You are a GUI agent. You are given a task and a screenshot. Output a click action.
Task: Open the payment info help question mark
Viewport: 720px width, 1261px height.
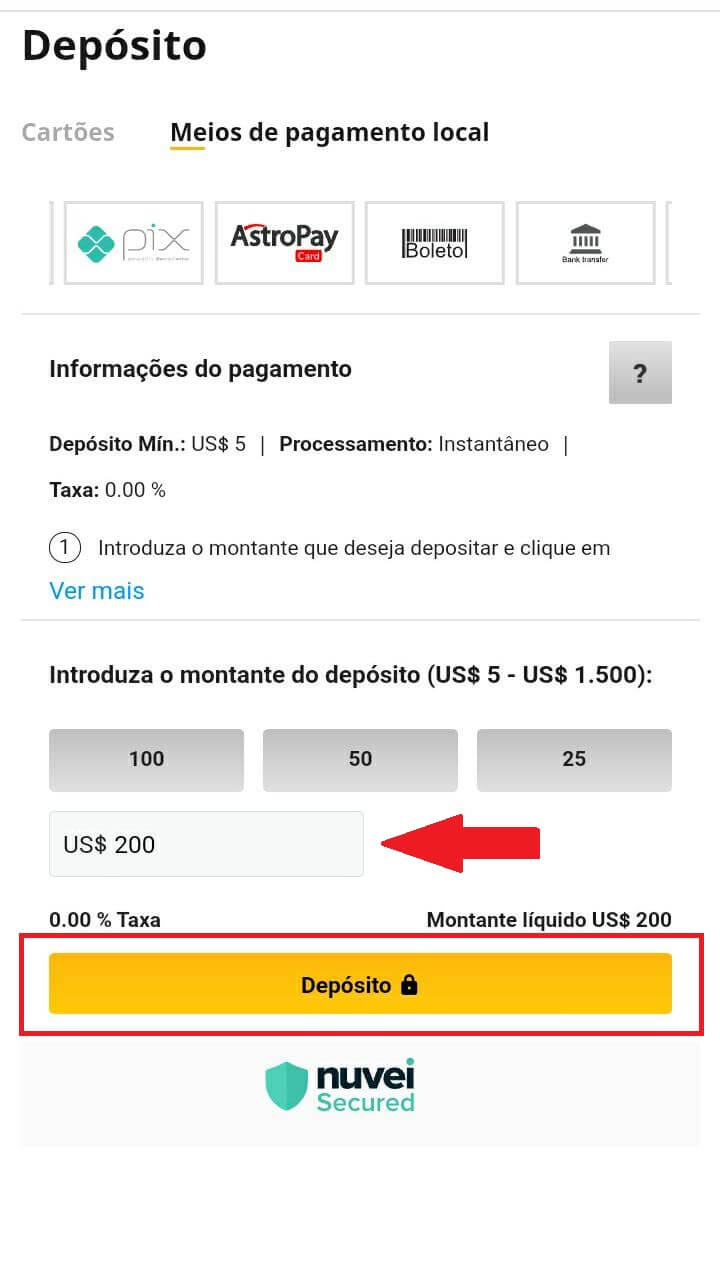pos(640,373)
